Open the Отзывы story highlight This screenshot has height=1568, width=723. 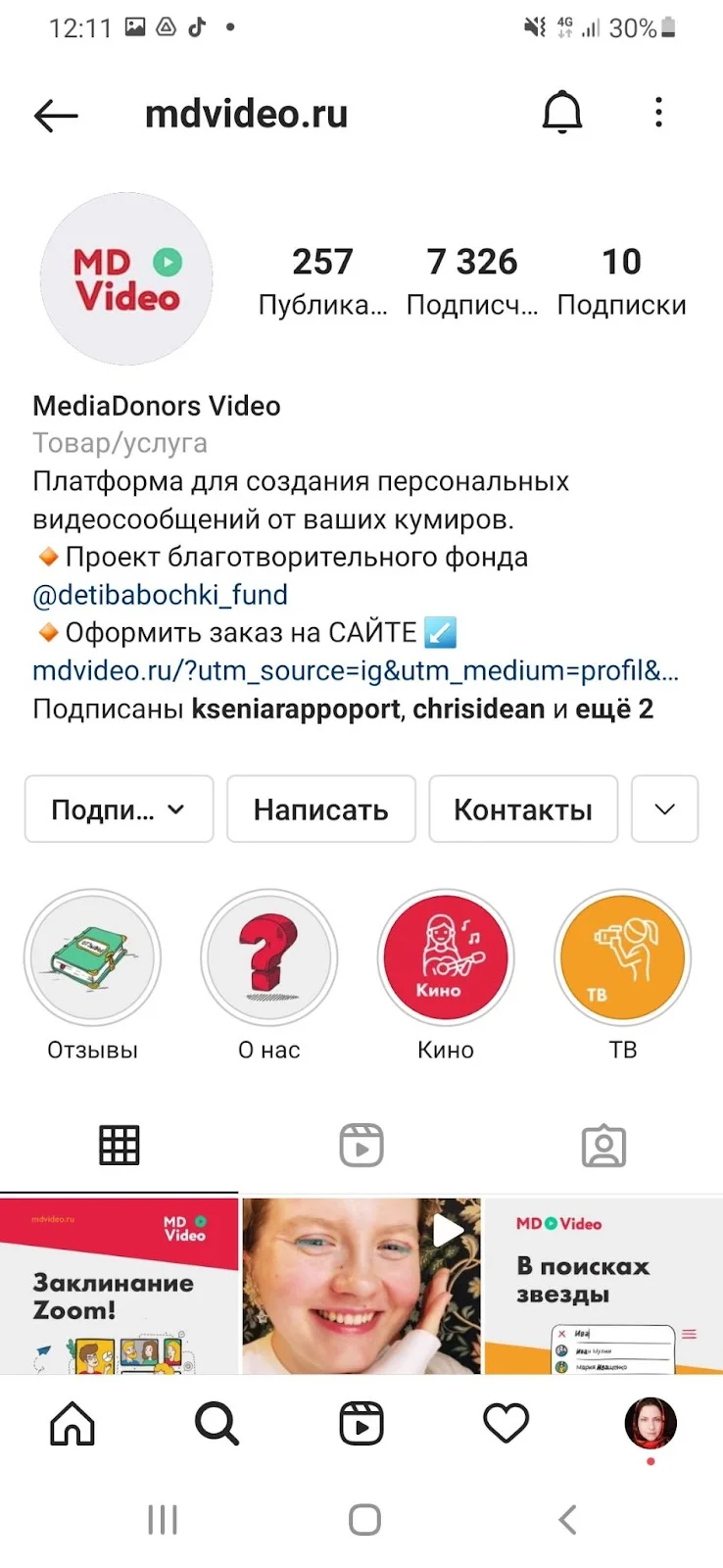tap(93, 957)
